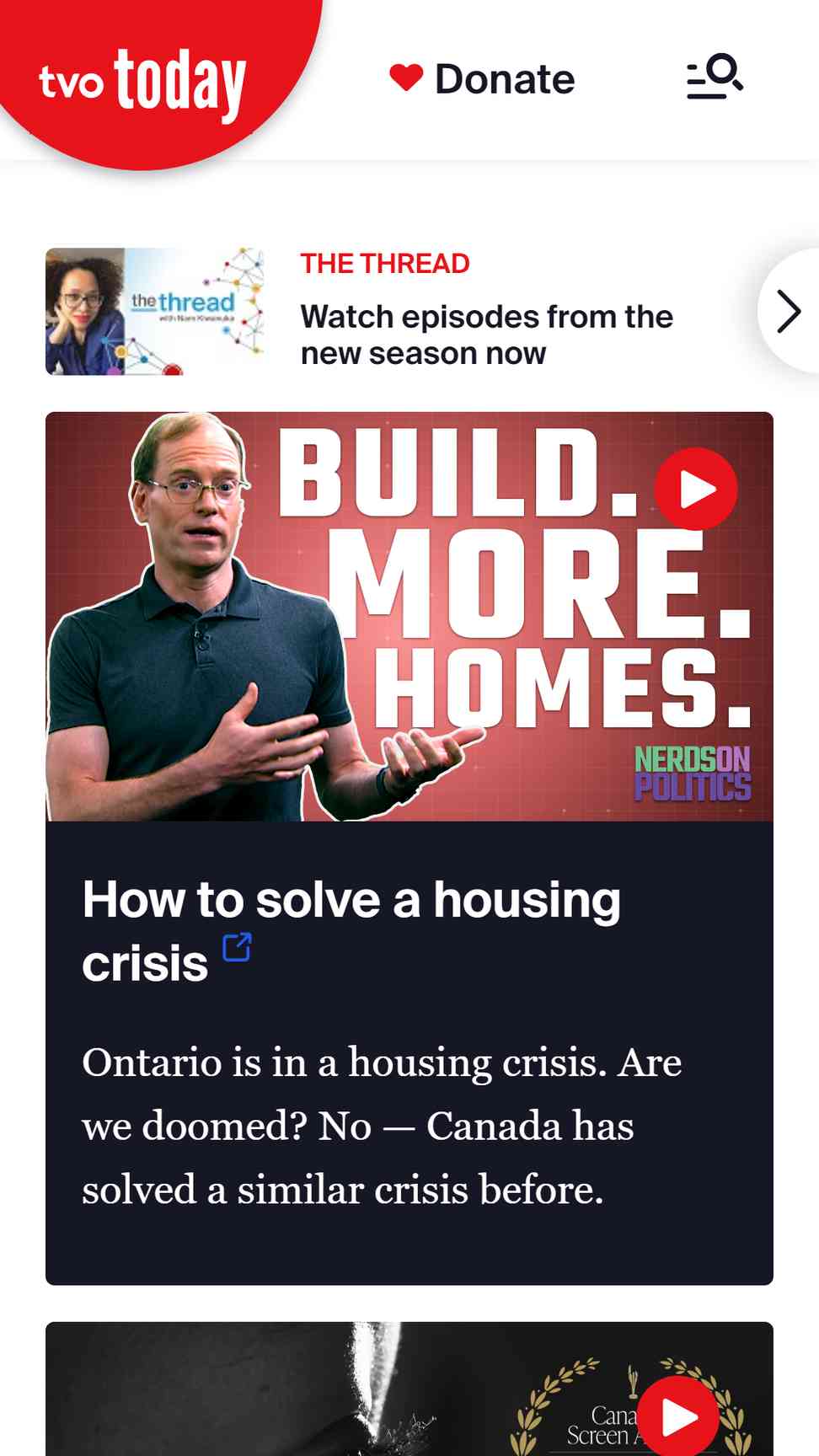Show the next promo with the right chevron
819x1456 pixels.
coord(788,312)
